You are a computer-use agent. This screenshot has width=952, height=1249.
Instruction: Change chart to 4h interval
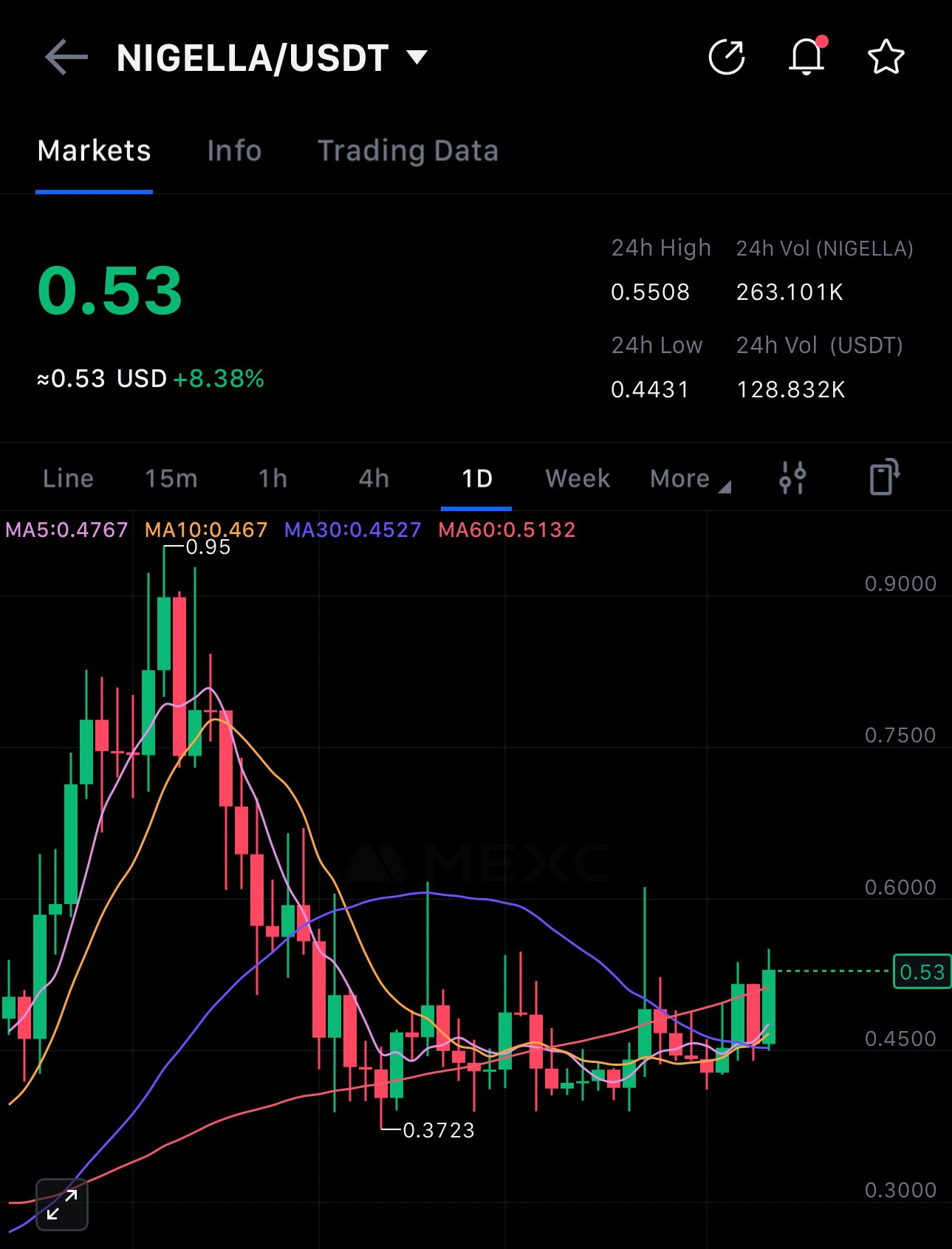pyautogui.click(x=374, y=479)
